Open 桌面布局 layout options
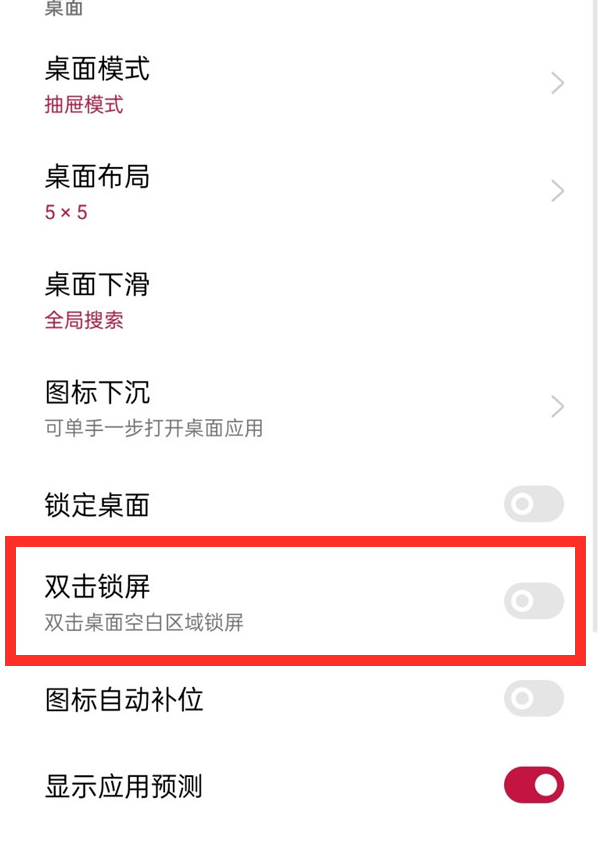The image size is (607, 842). [300, 192]
